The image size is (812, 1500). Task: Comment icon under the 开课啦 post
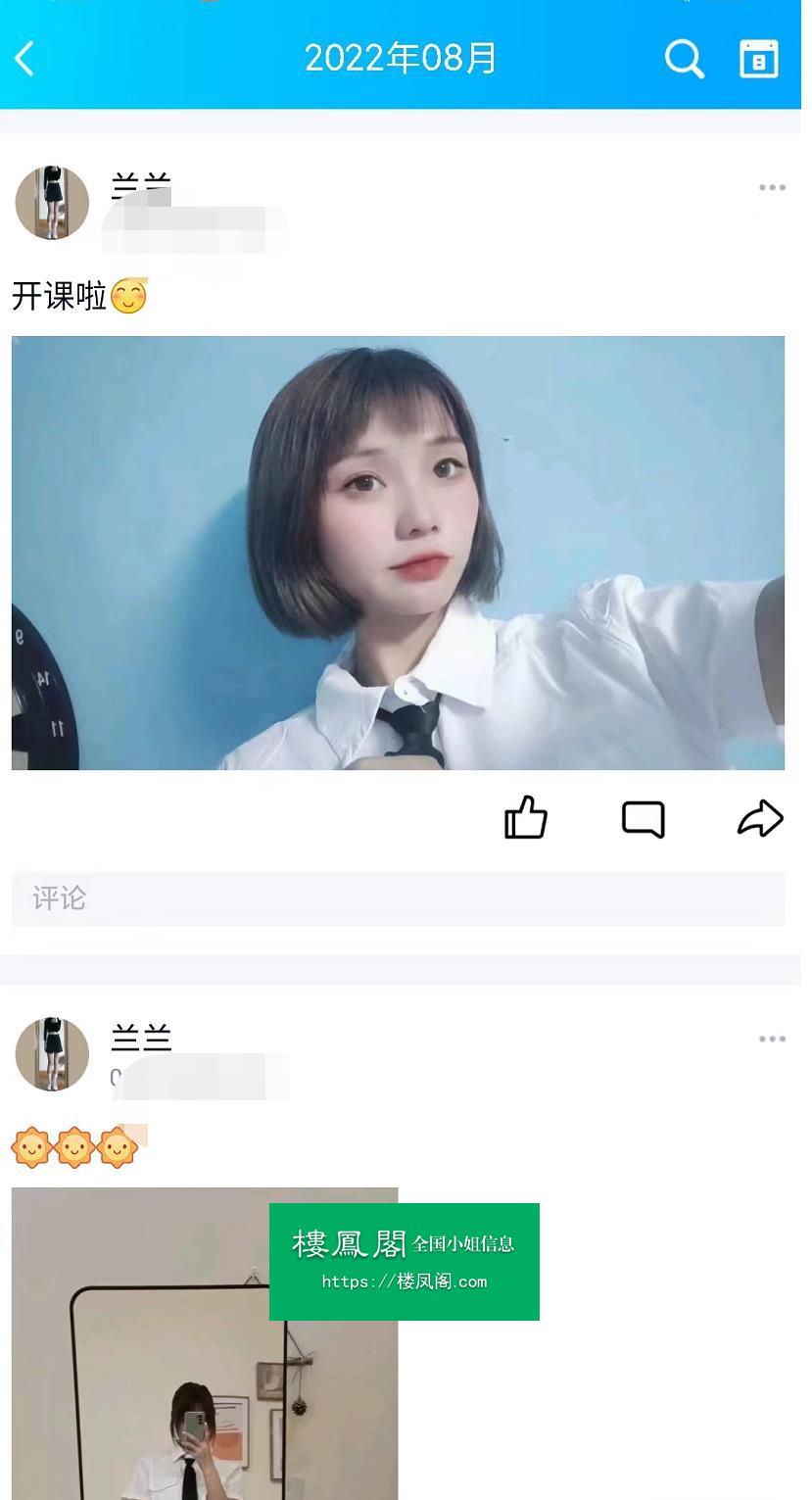pyautogui.click(x=644, y=819)
